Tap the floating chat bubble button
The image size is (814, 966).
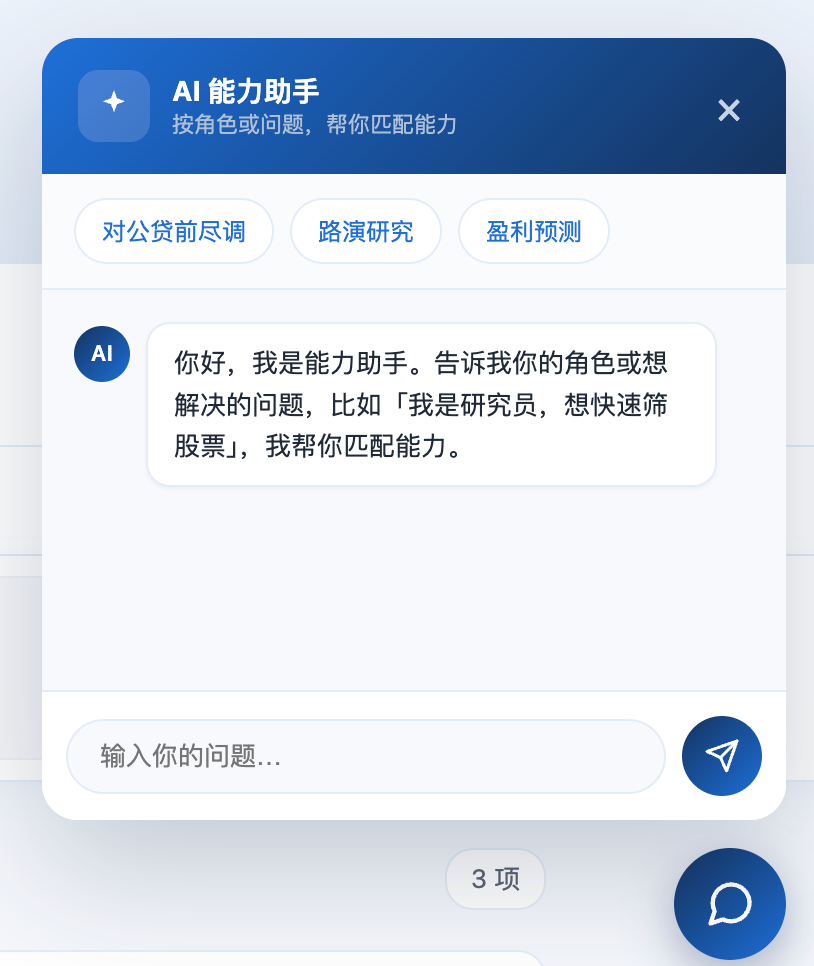click(730, 904)
